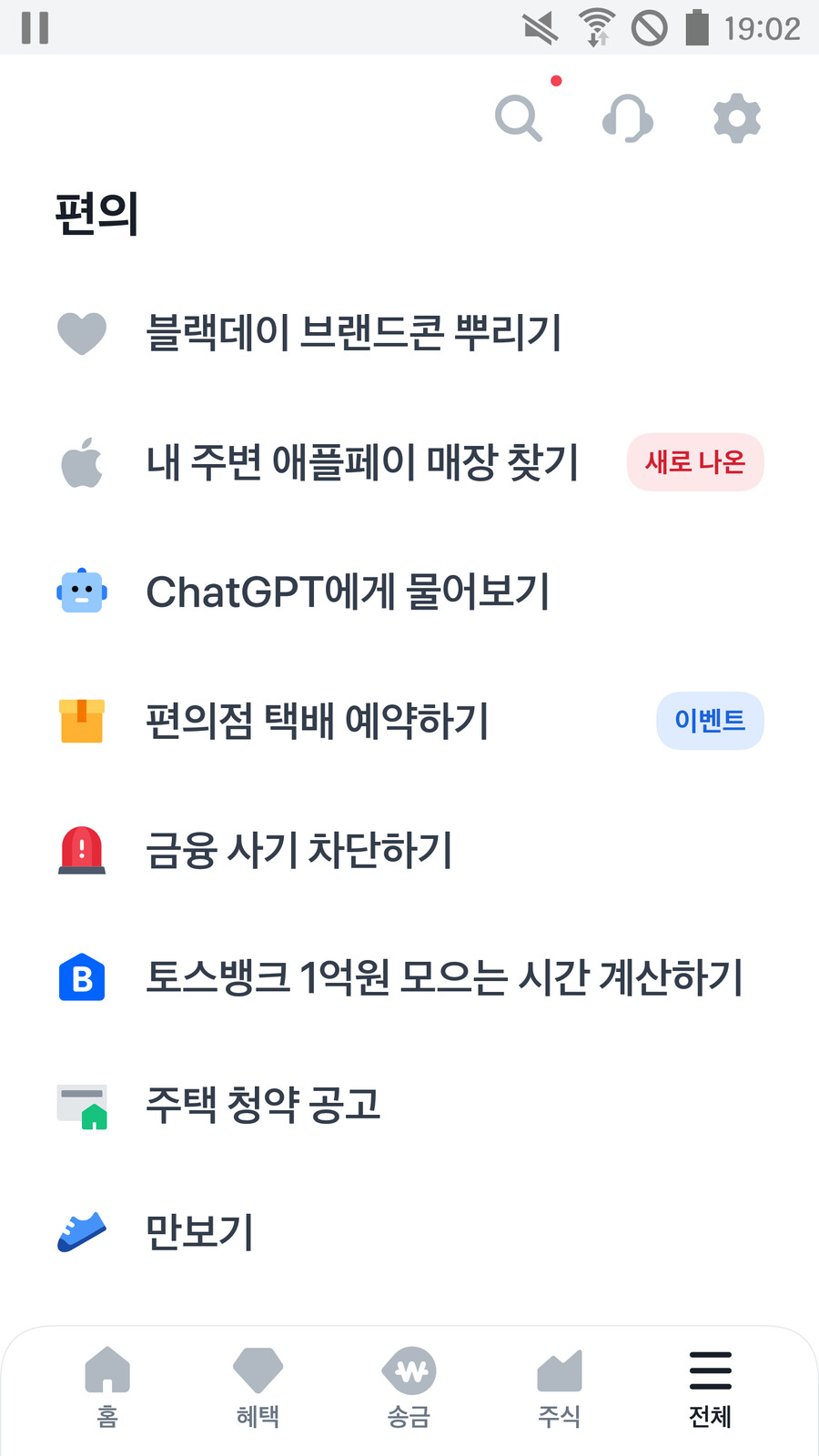Tap the headset customer support icon
This screenshot has width=819, height=1456.
[x=628, y=118]
